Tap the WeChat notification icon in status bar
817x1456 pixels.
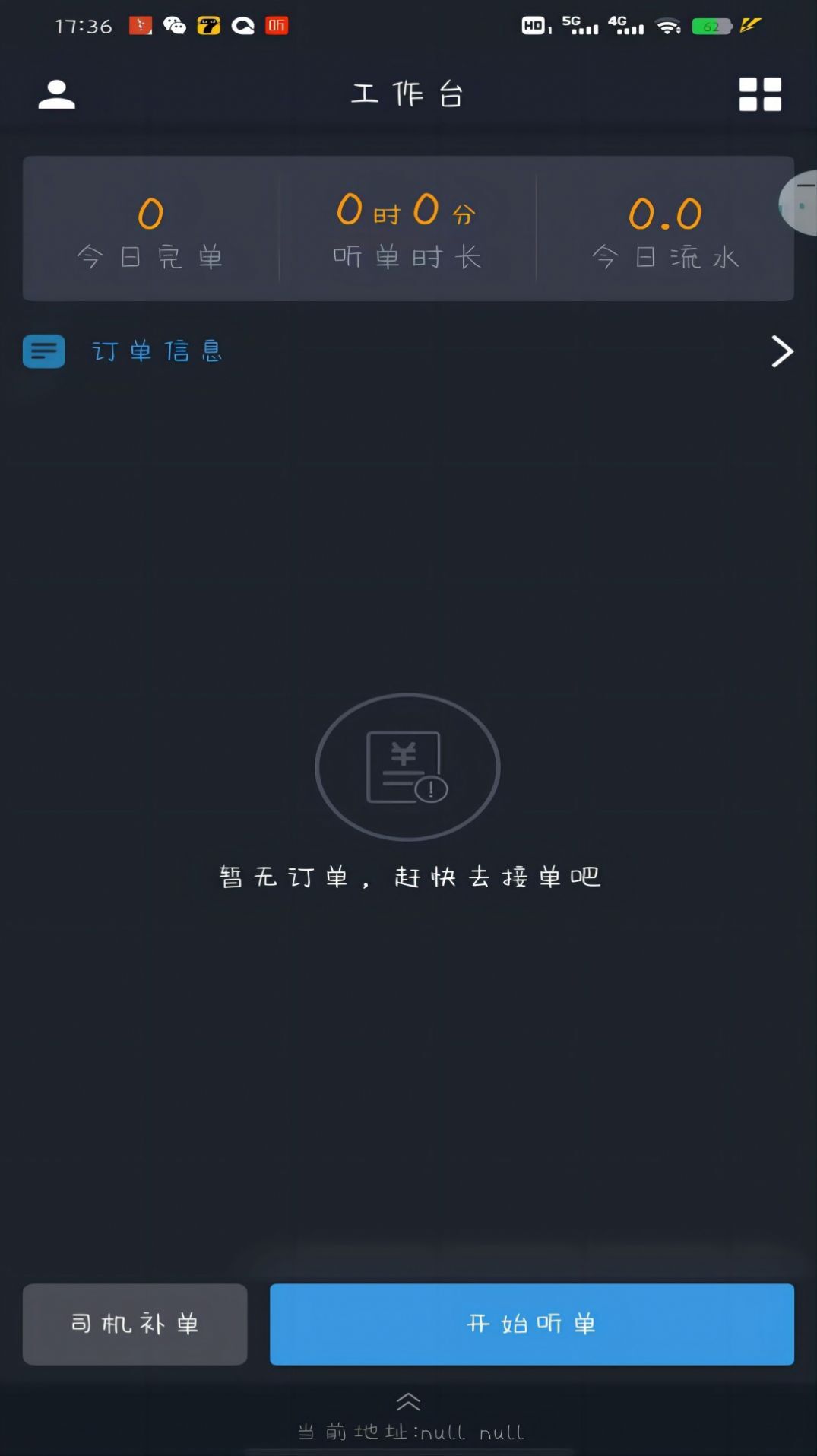click(176, 25)
